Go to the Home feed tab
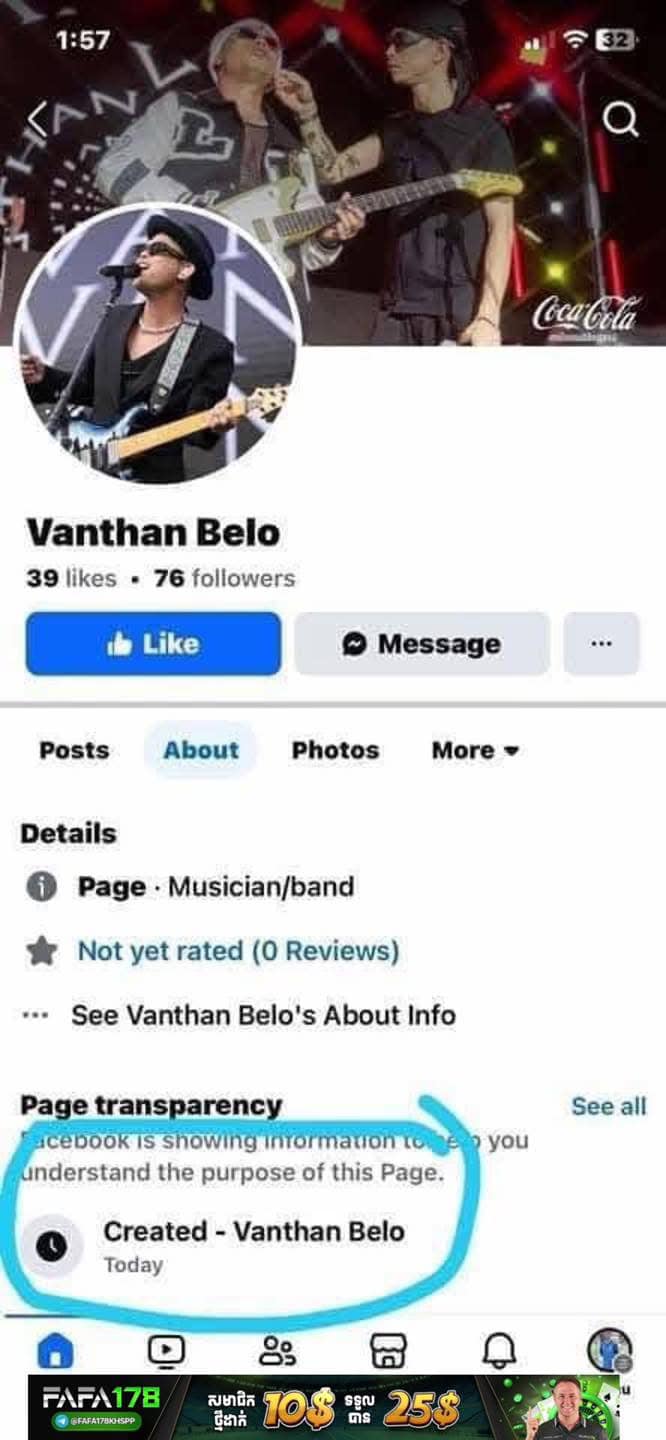Viewport: 666px width, 1440px height. pyautogui.click(x=55, y=1352)
